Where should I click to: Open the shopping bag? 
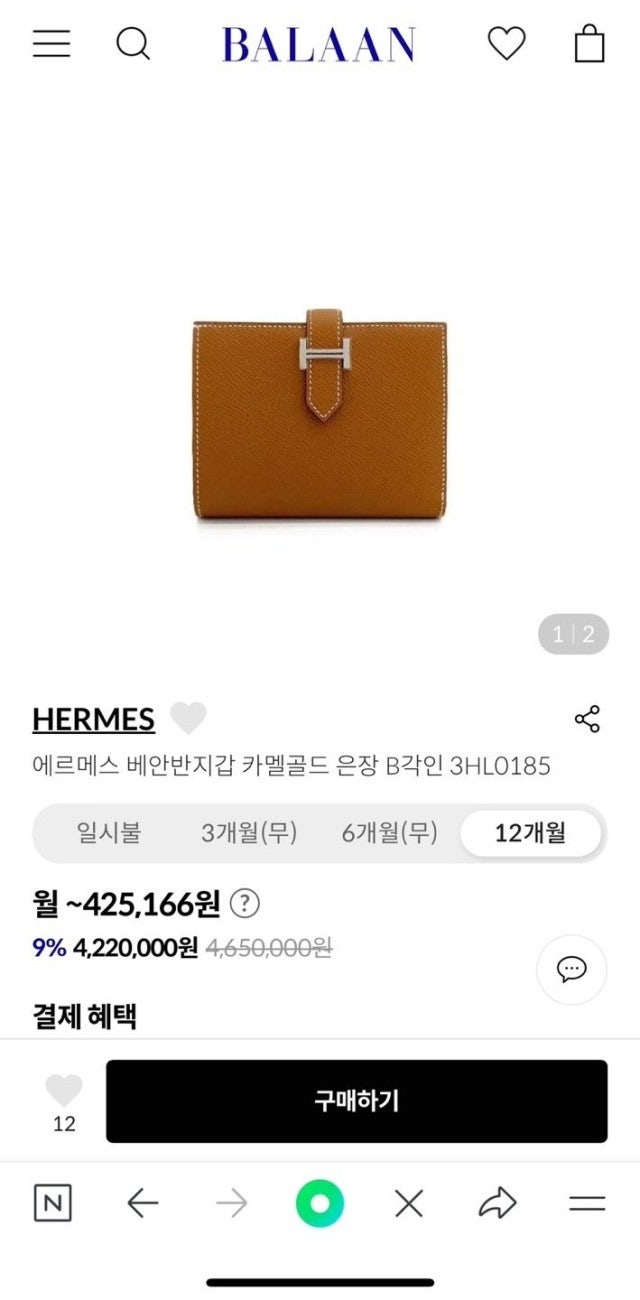[589, 44]
